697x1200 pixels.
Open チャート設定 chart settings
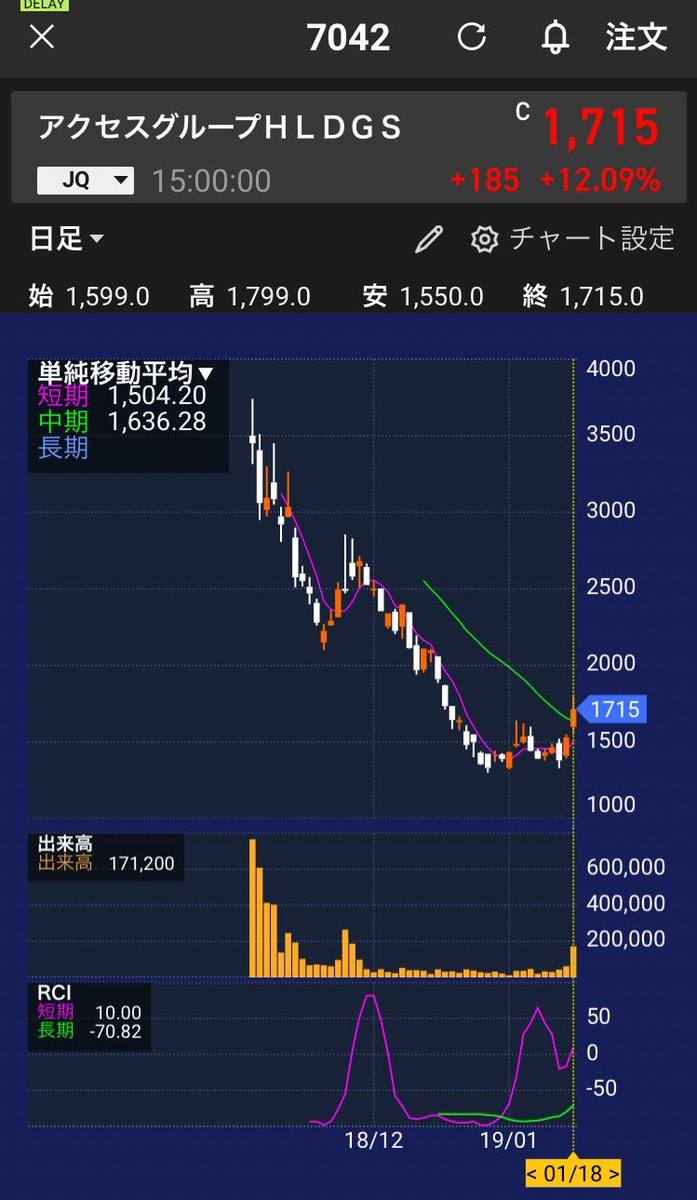click(573, 239)
